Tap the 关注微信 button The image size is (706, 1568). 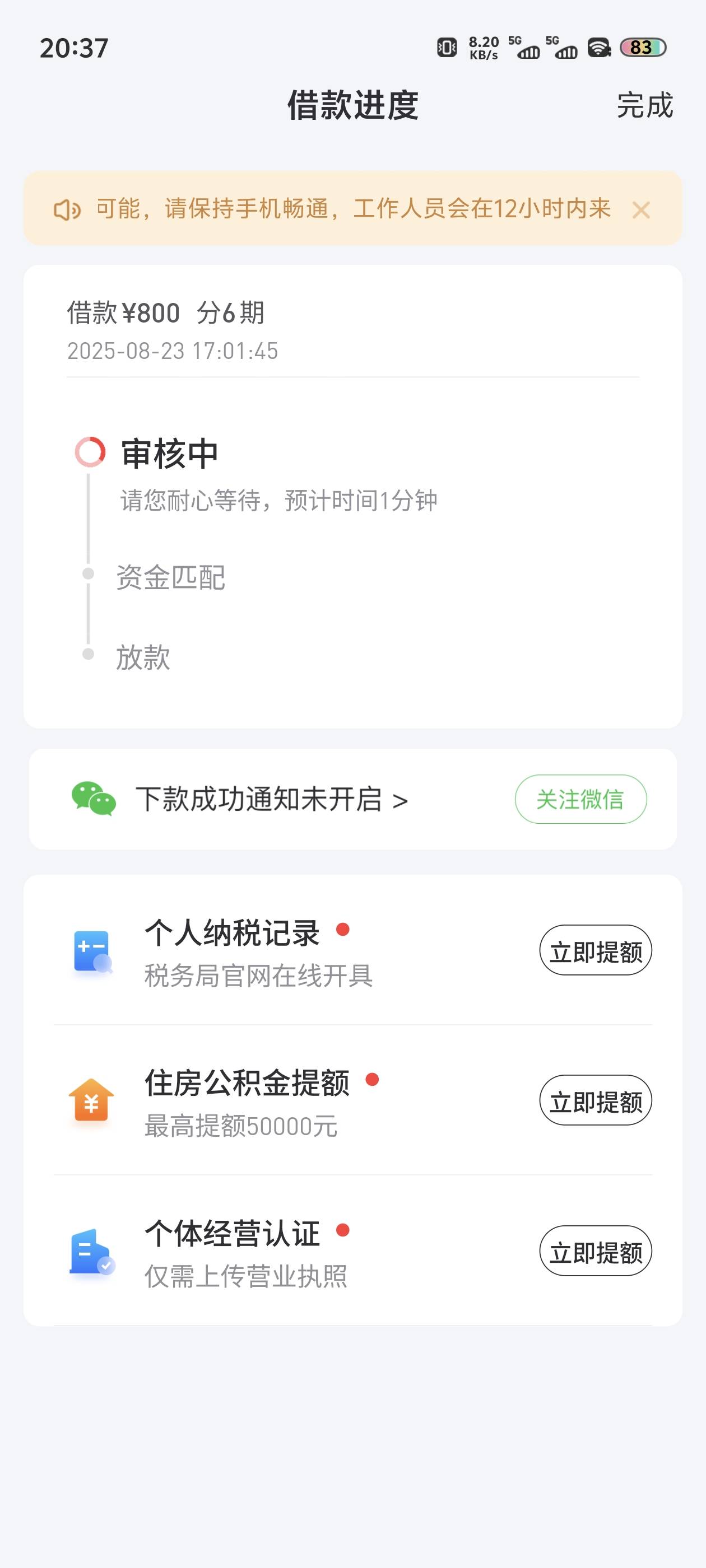pos(580,799)
